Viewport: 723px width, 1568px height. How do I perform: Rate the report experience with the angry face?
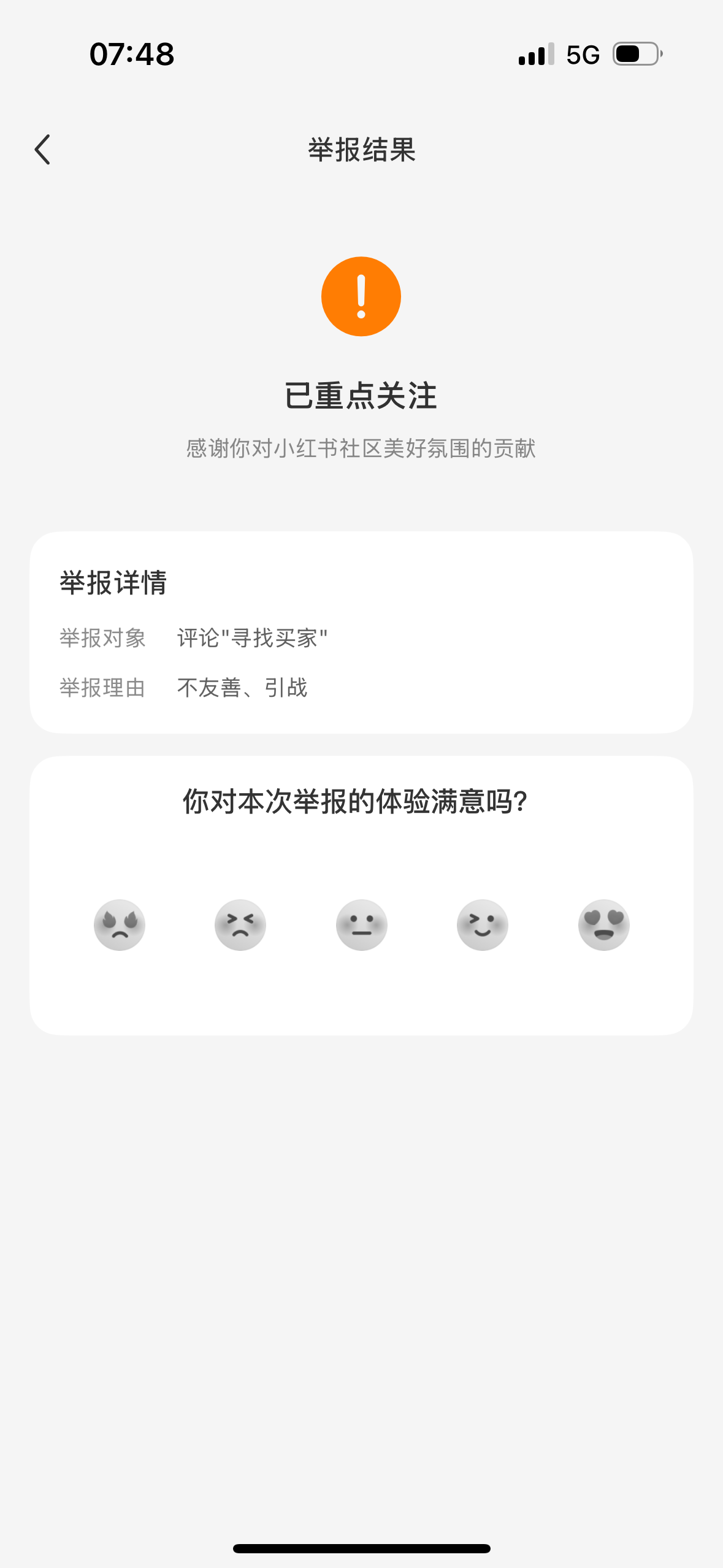[120, 924]
